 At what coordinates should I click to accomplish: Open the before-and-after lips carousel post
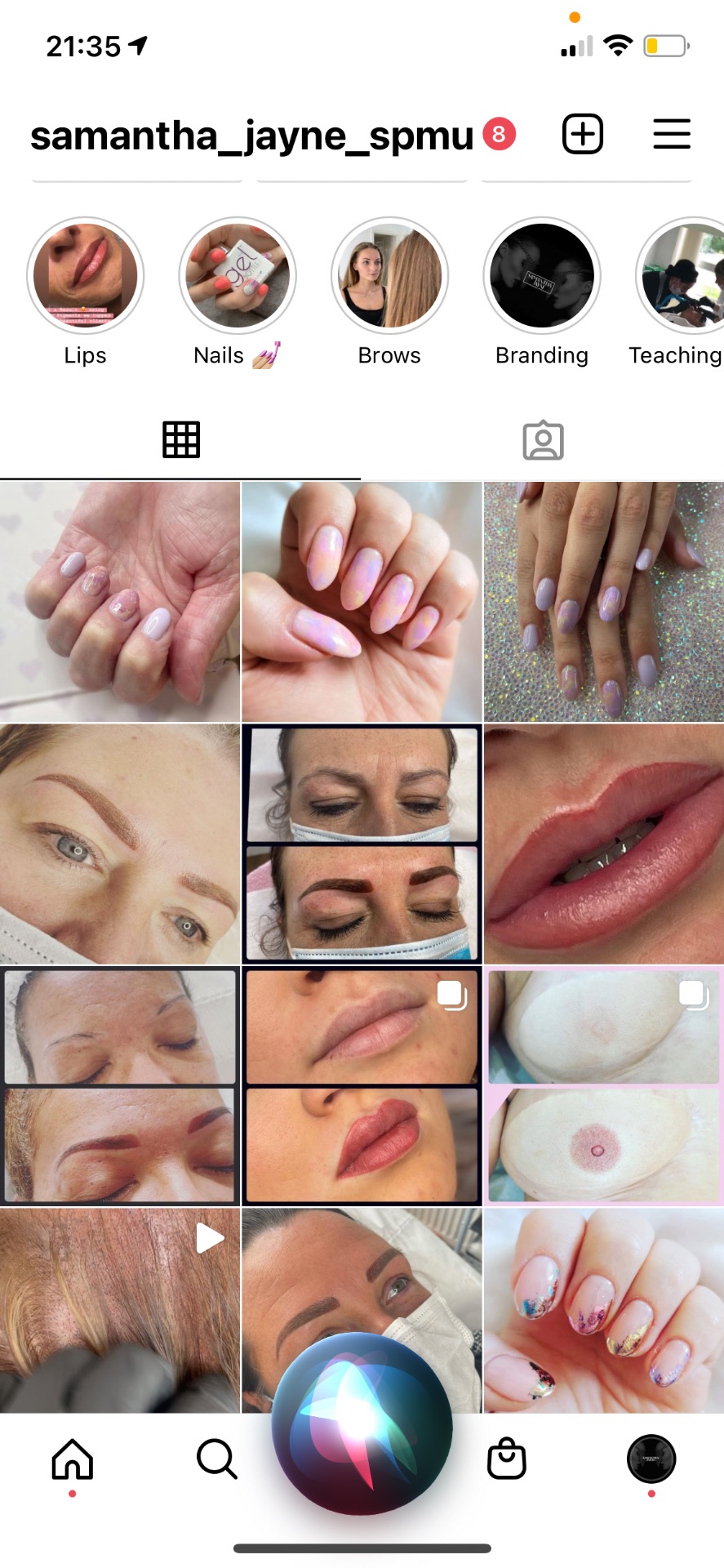click(362, 1086)
